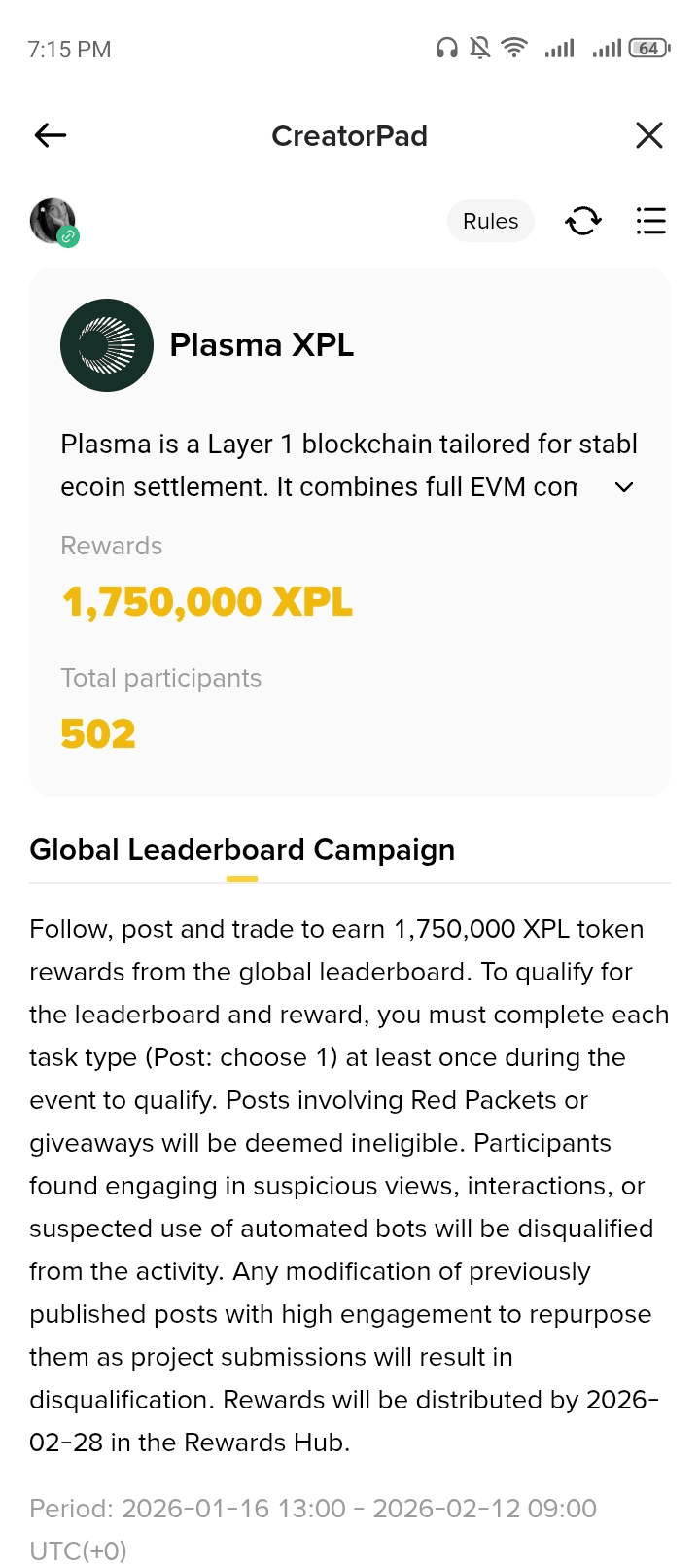This screenshot has width=700, height=1568.
Task: Open the Rules chip
Action: 491,221
